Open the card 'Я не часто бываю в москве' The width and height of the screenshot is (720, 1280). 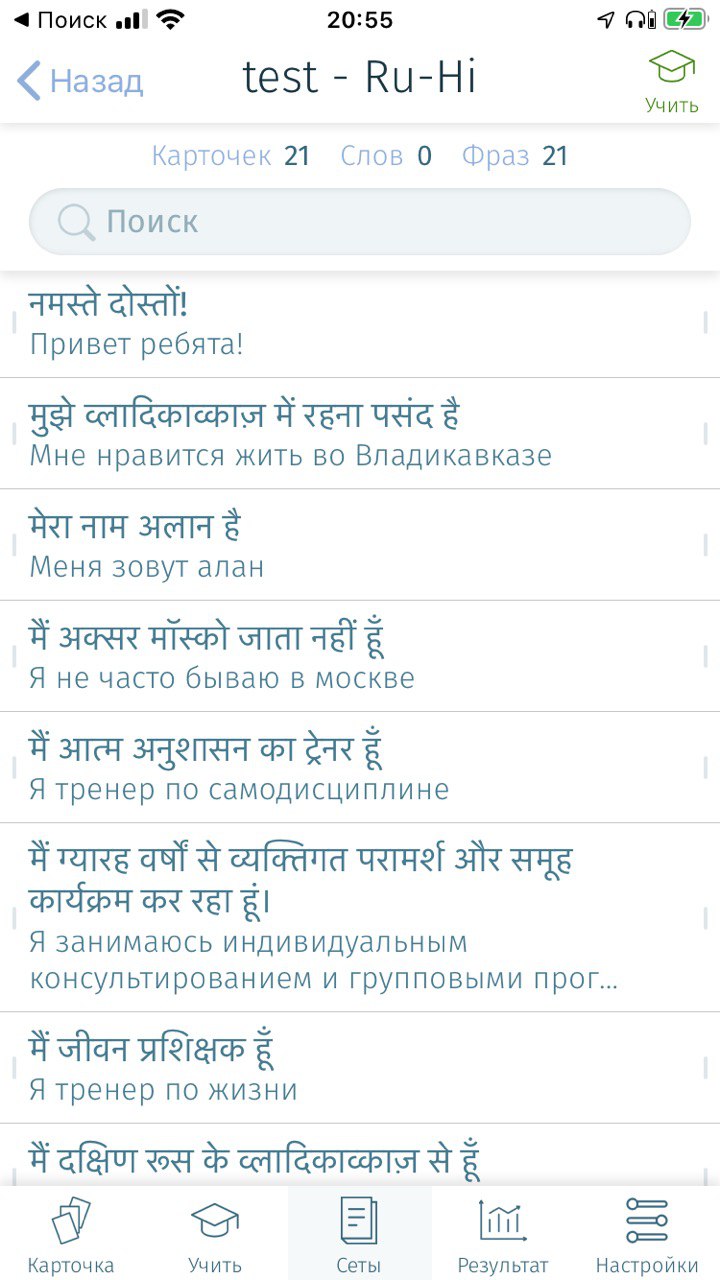[360, 656]
